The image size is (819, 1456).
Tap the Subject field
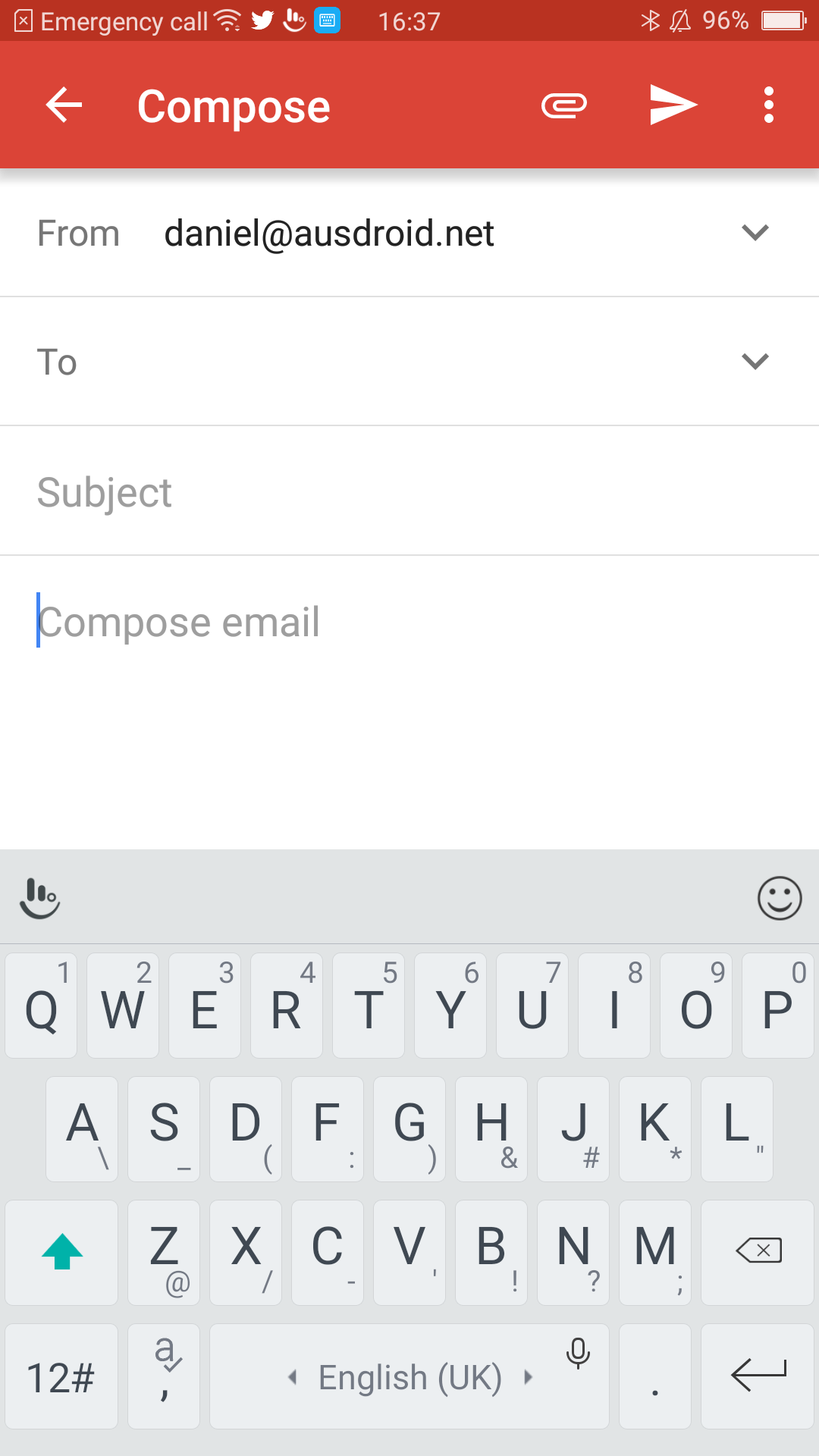click(409, 491)
